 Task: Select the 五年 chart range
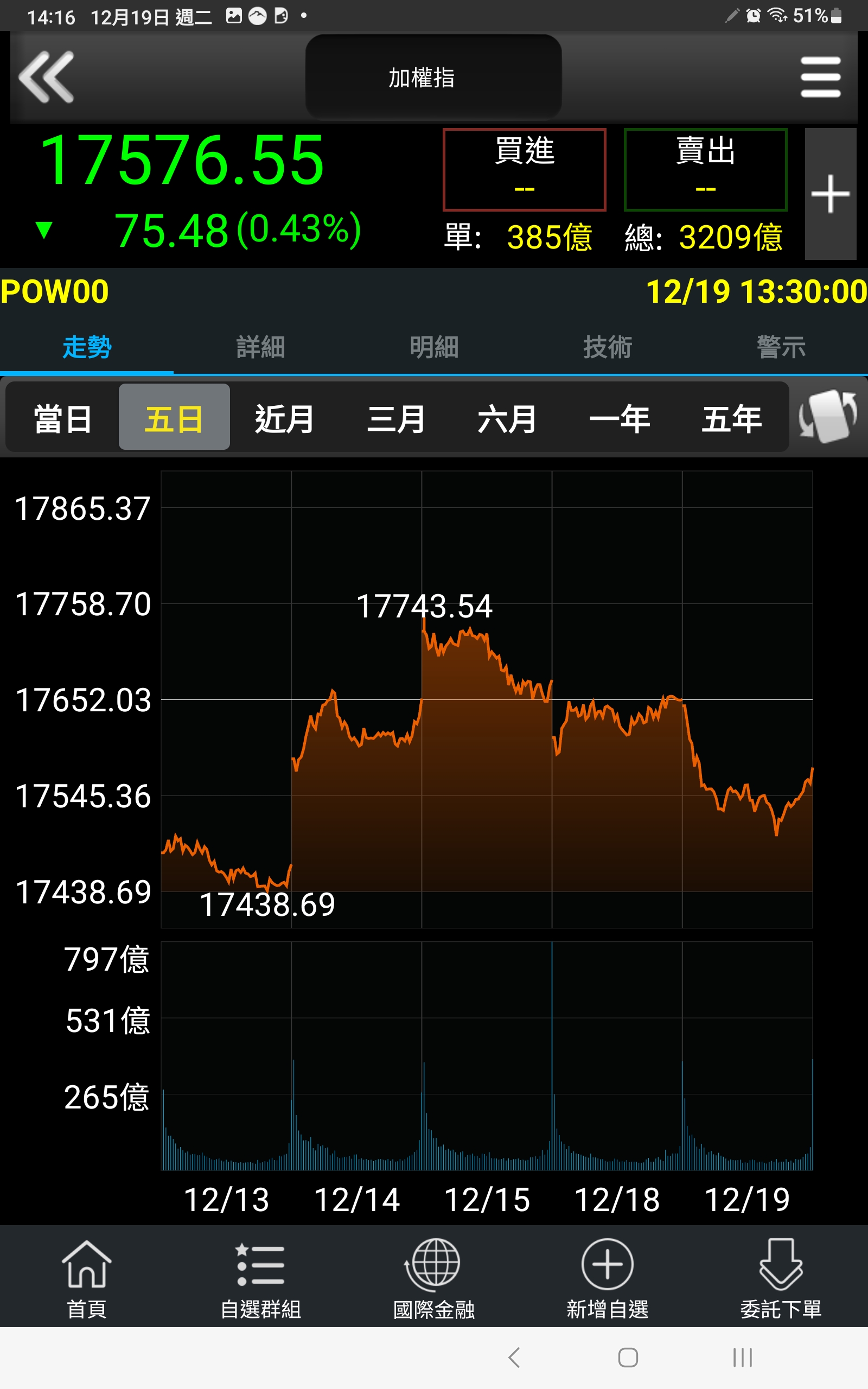pos(731,418)
